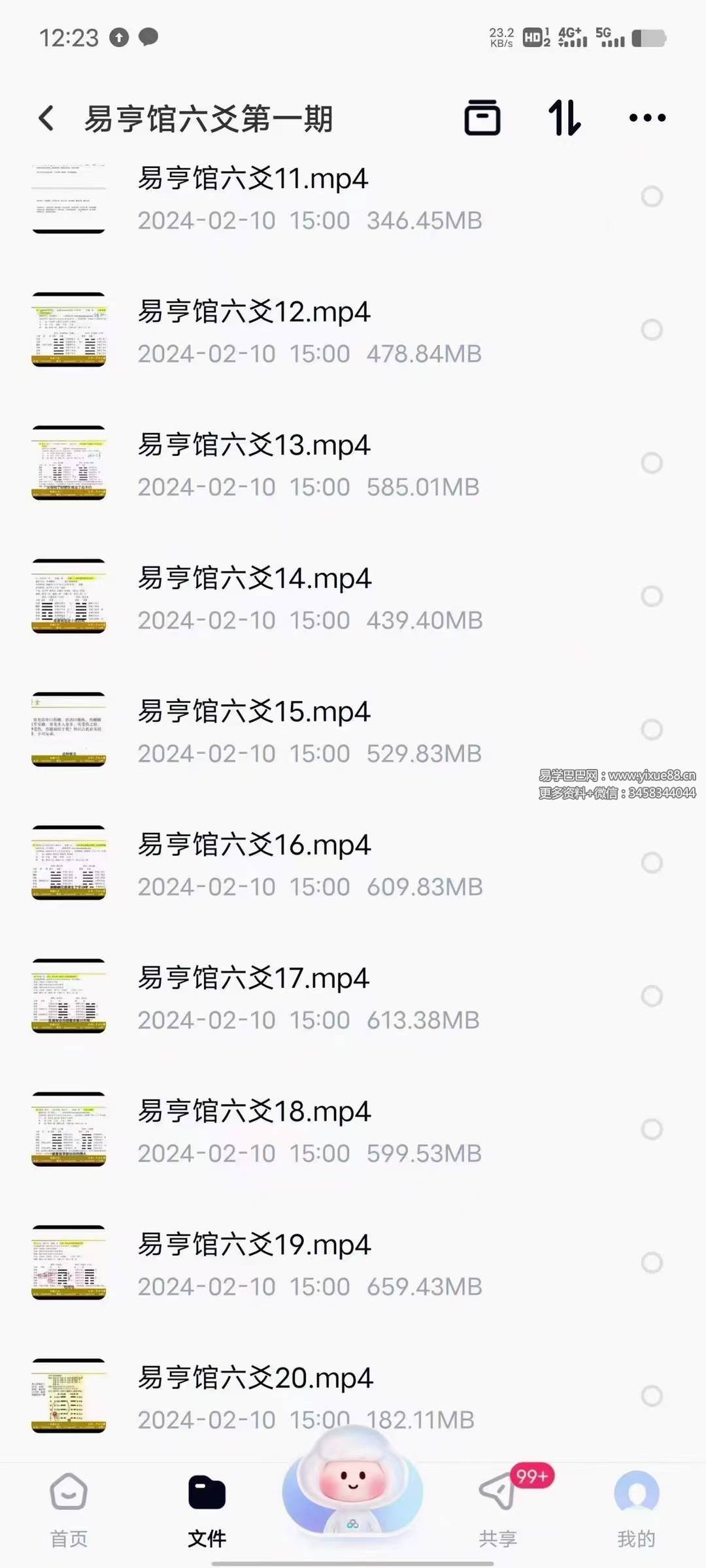Play 易亨馆六爻12.mp4
The width and height of the screenshot is (706, 1568).
(254, 312)
